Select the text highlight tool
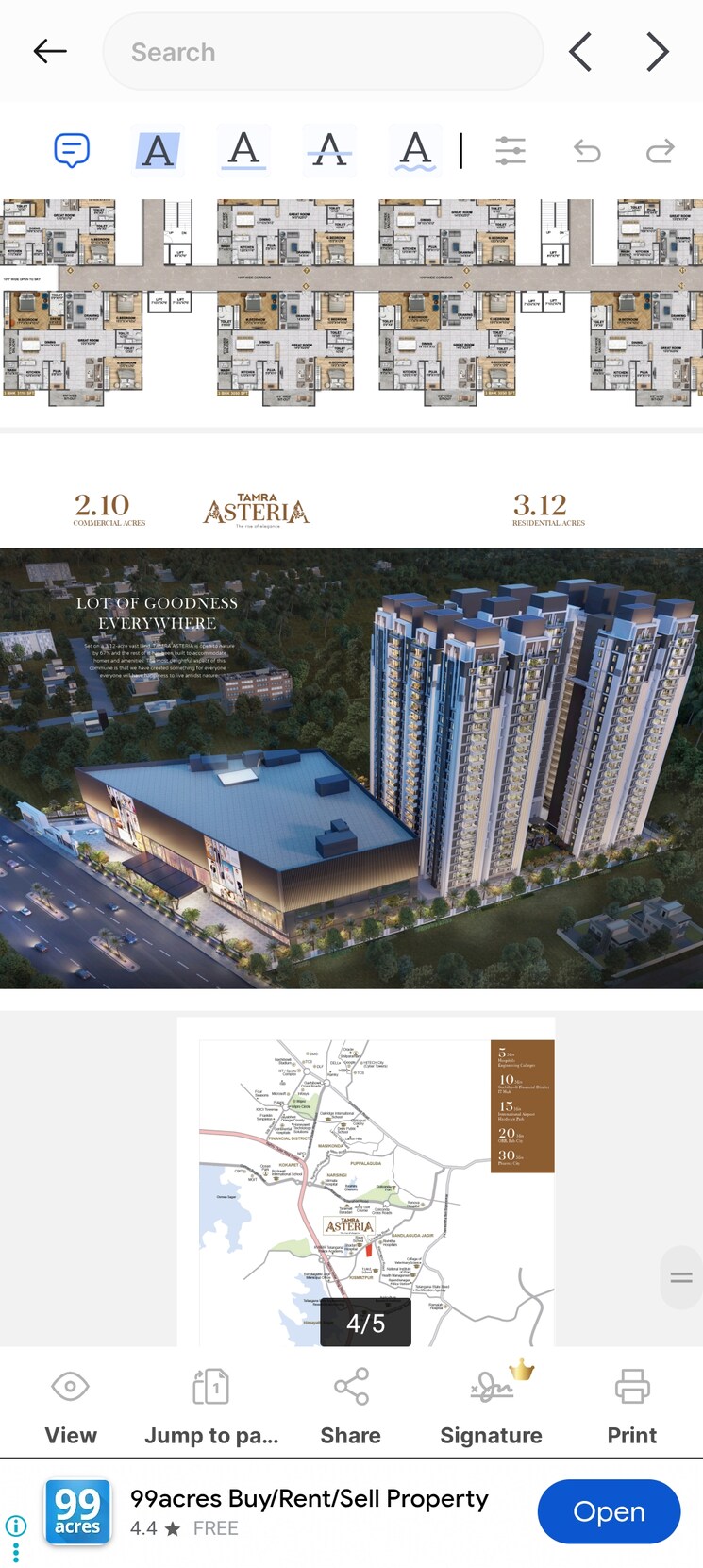 pos(157,150)
